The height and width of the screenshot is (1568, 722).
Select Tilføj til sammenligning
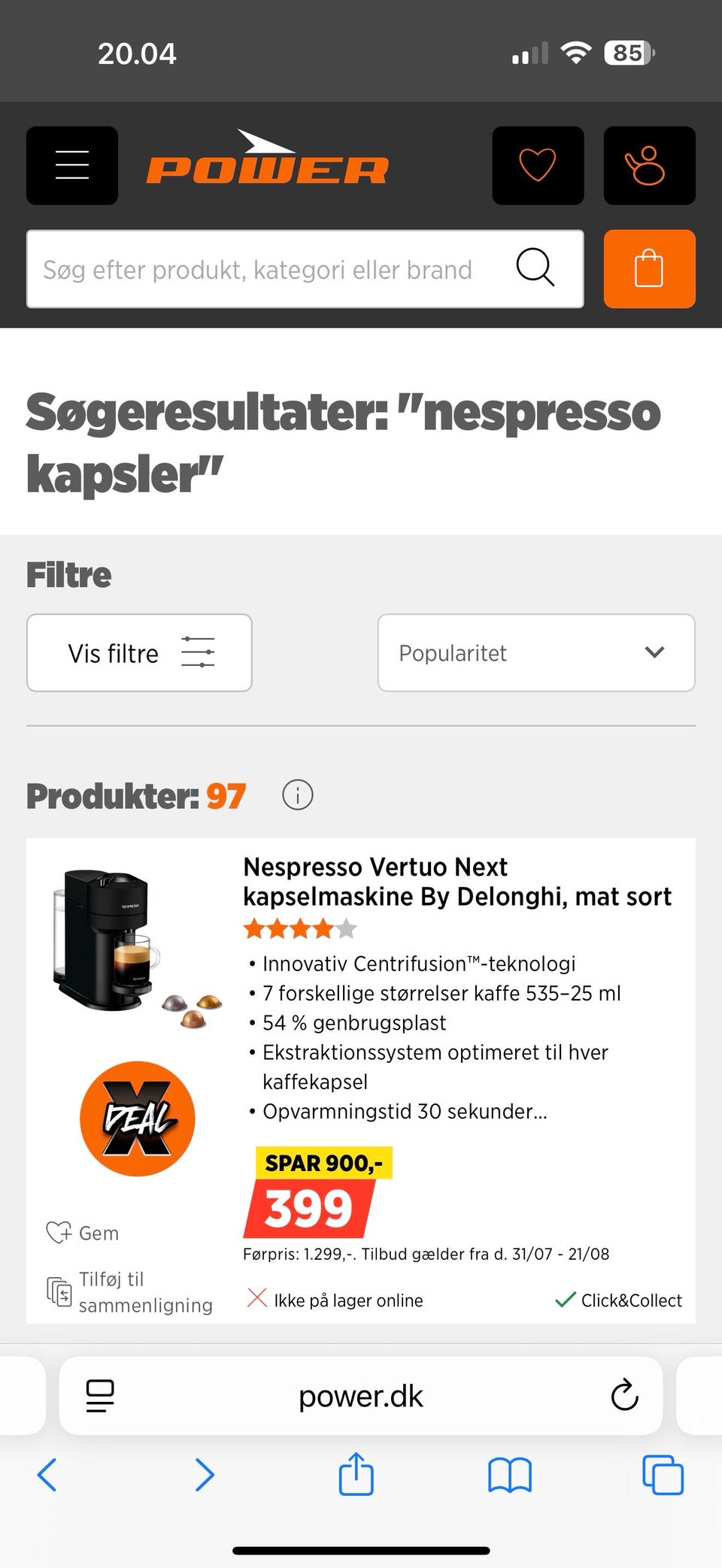click(129, 1292)
